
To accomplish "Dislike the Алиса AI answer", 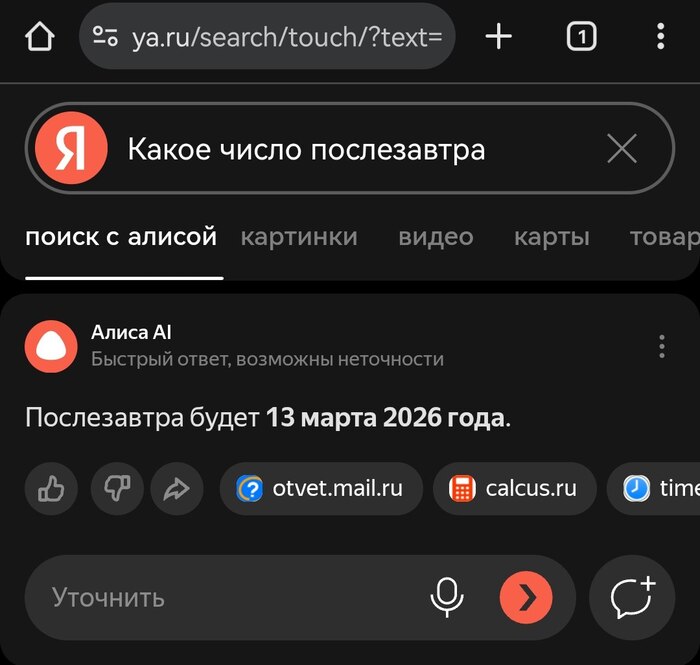I will 117,489.
